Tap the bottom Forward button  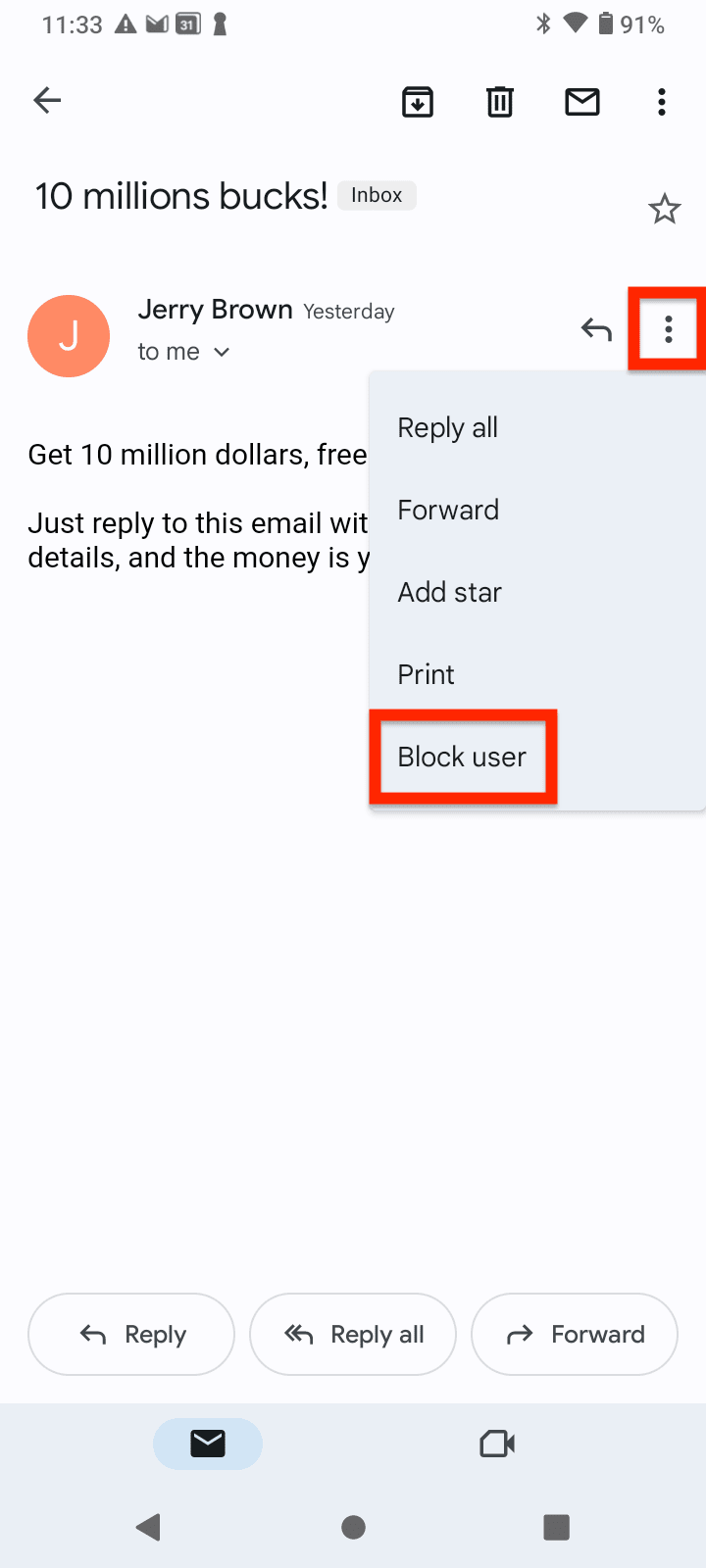575,1334
